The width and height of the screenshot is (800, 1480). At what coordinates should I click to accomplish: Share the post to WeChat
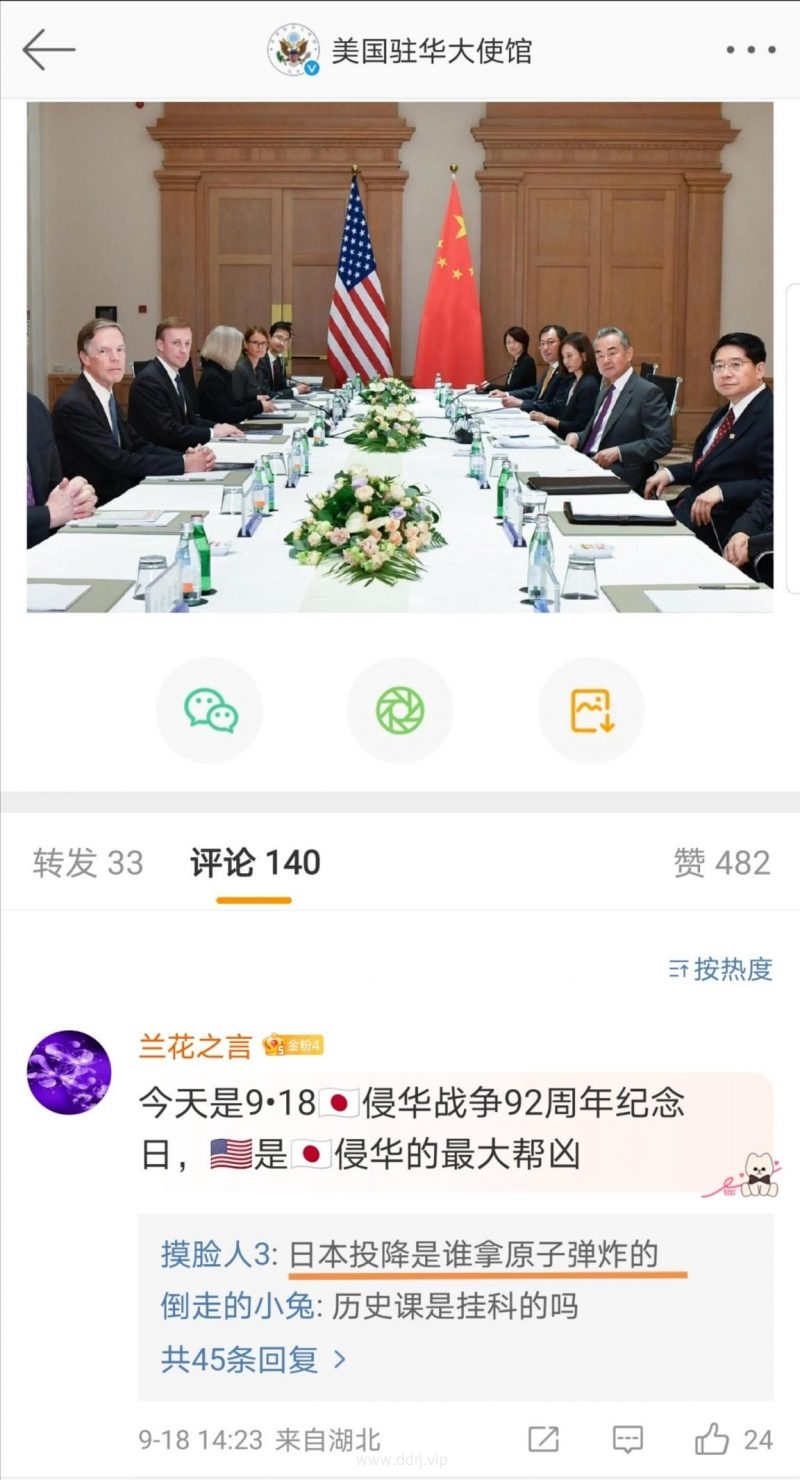point(210,710)
